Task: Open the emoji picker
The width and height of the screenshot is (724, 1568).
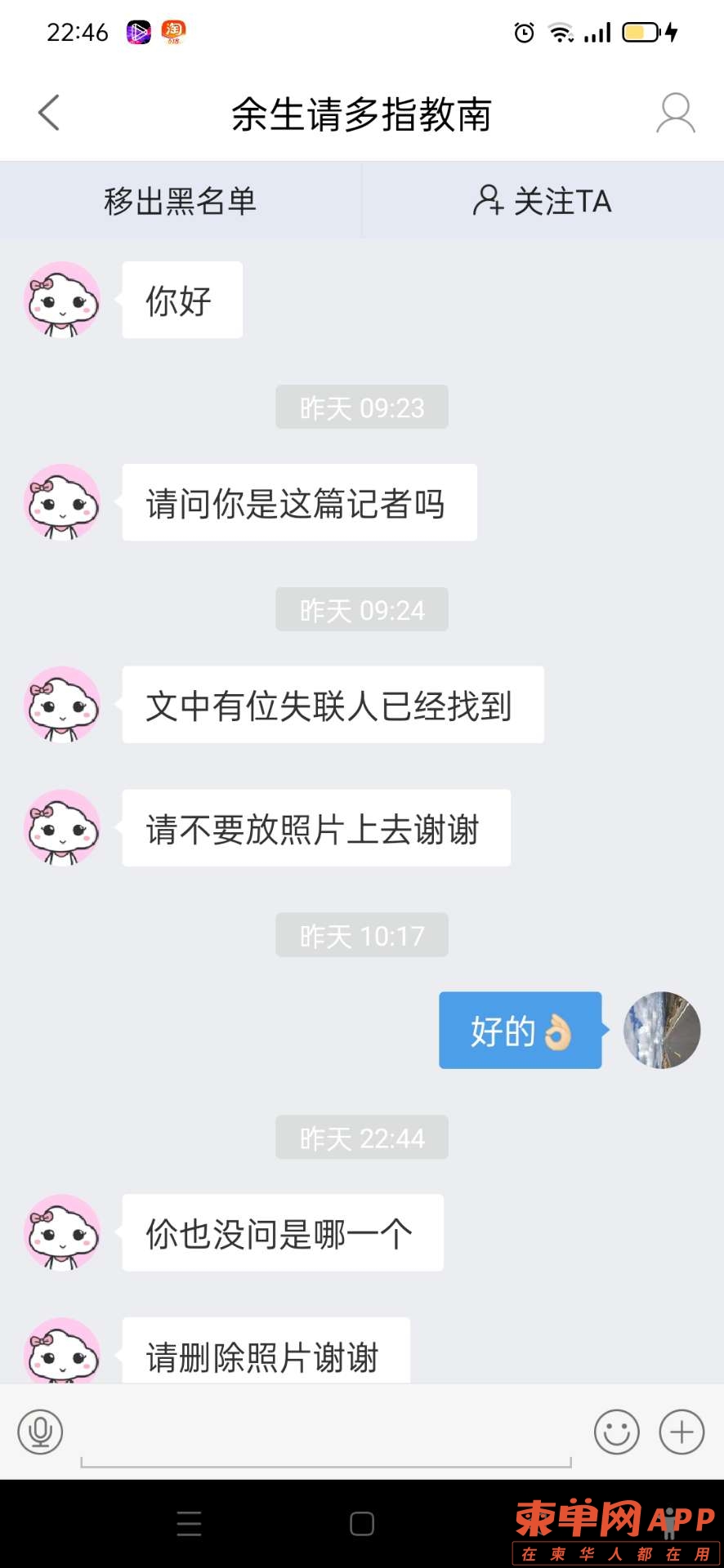Action: tap(616, 1432)
